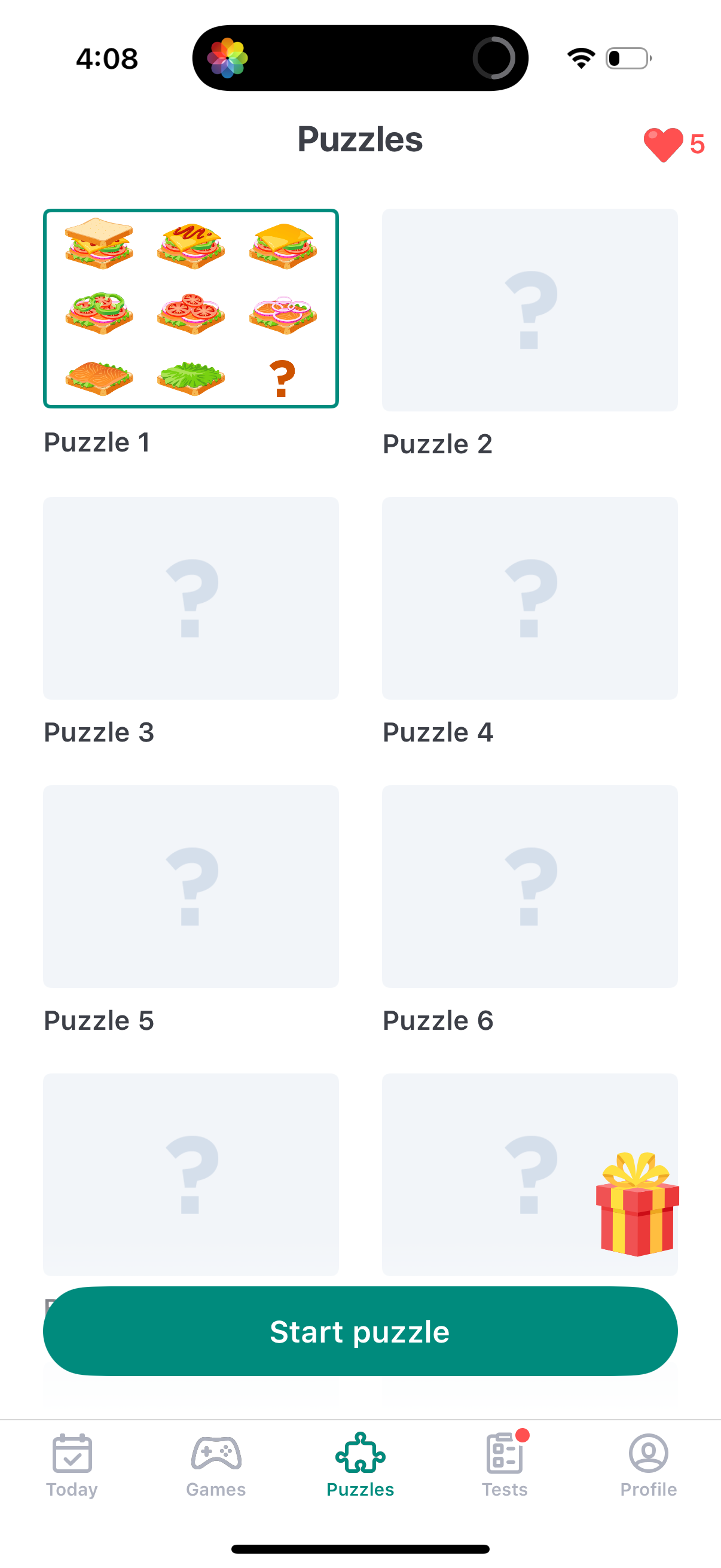Screen dimensions: 721x1568
Task: Click the Puzzles screen title
Action: coord(360,139)
